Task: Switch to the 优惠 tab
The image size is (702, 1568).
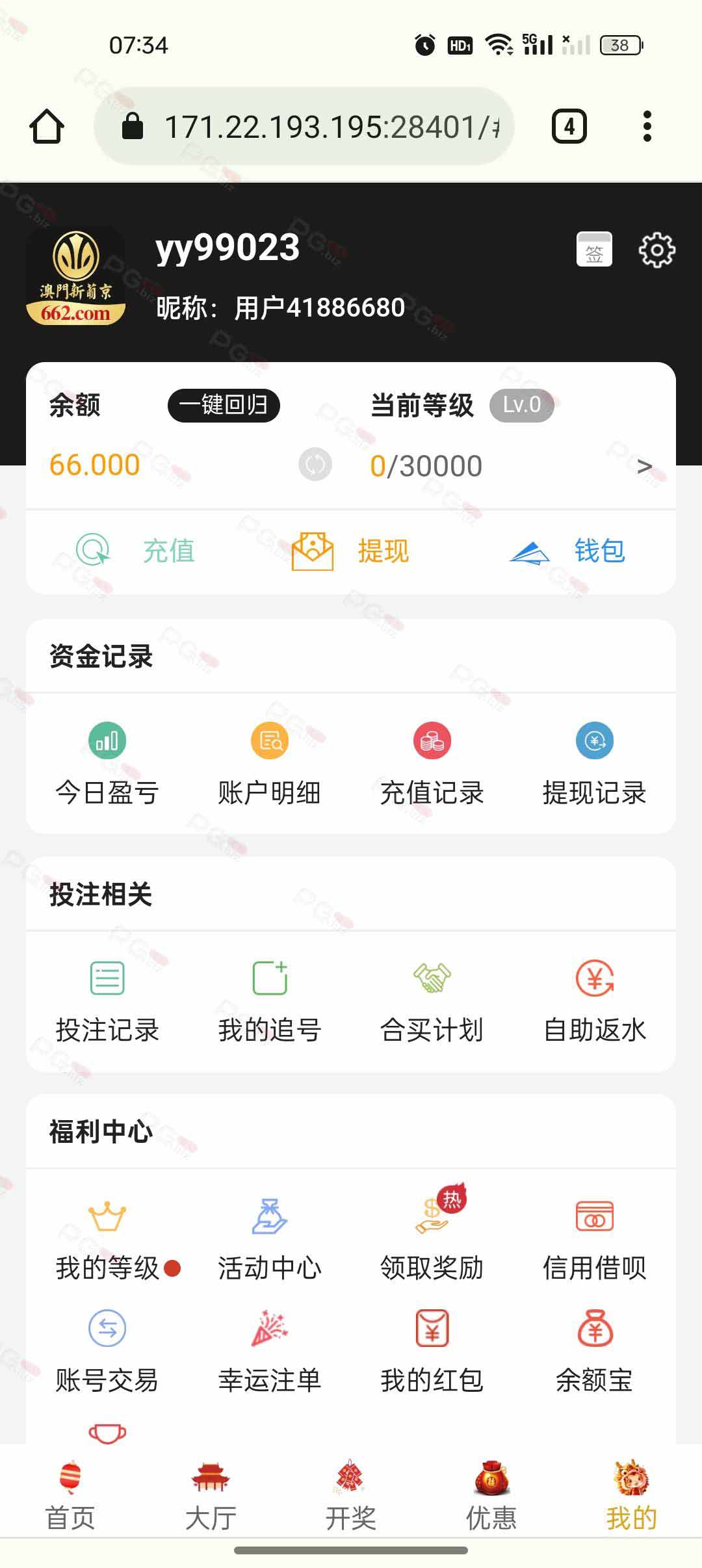Action: [491, 1495]
